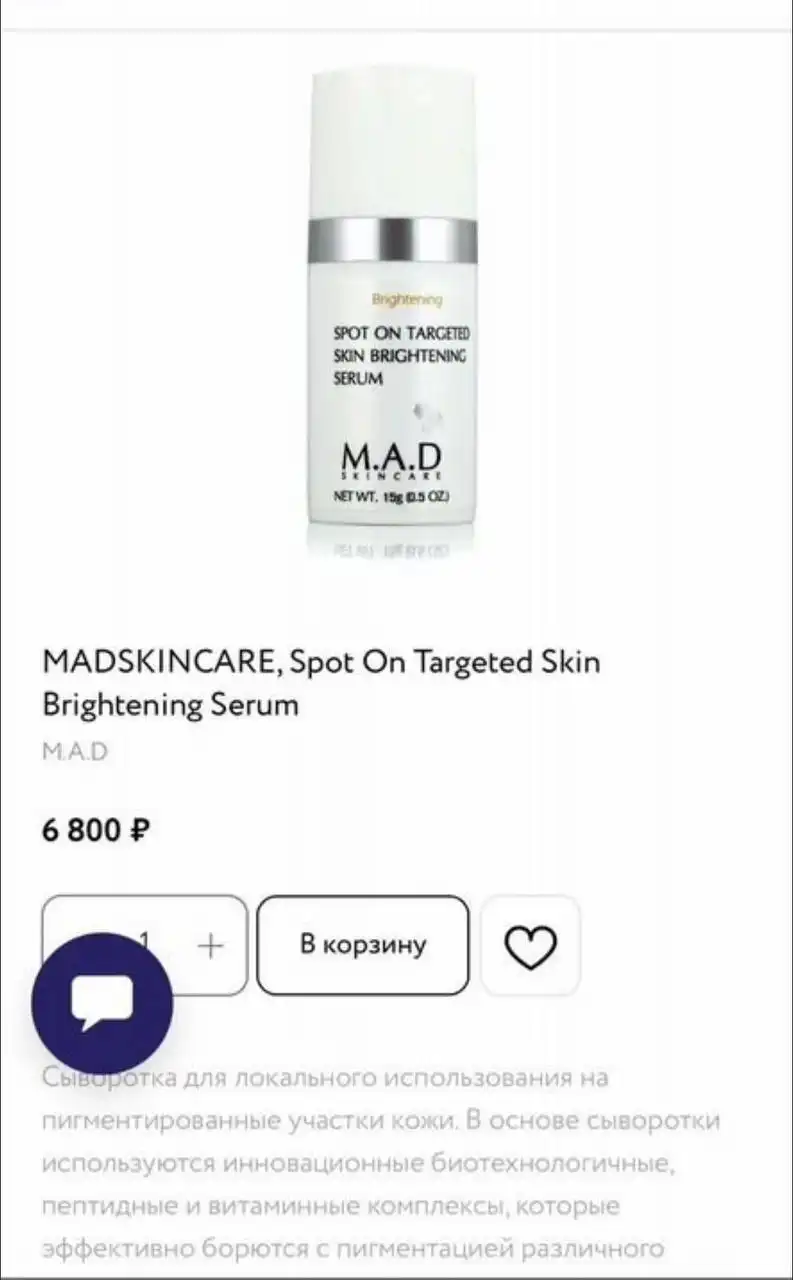Add the Brightening Serum to cart
The image size is (793, 1280).
362,944
